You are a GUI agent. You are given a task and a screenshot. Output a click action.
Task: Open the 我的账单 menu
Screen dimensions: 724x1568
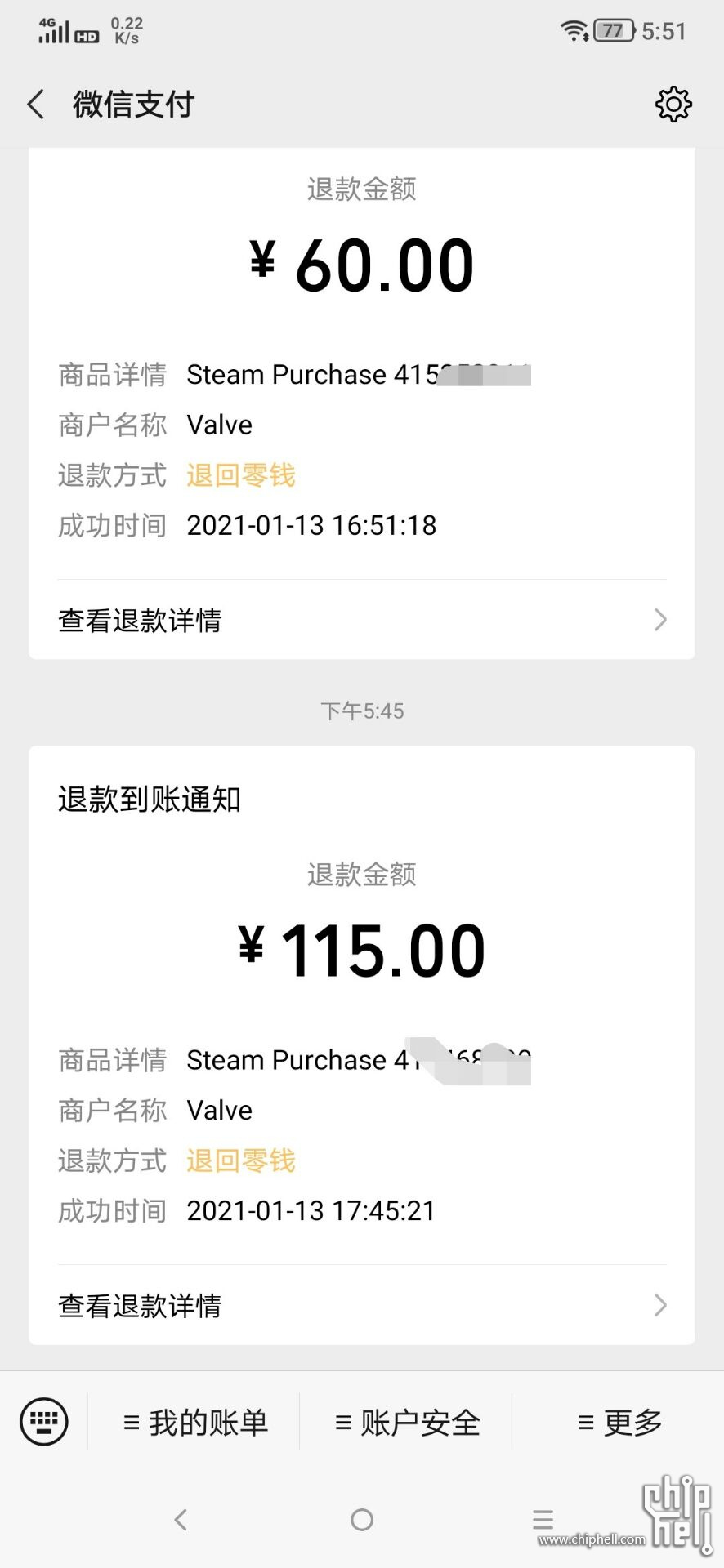click(194, 1423)
